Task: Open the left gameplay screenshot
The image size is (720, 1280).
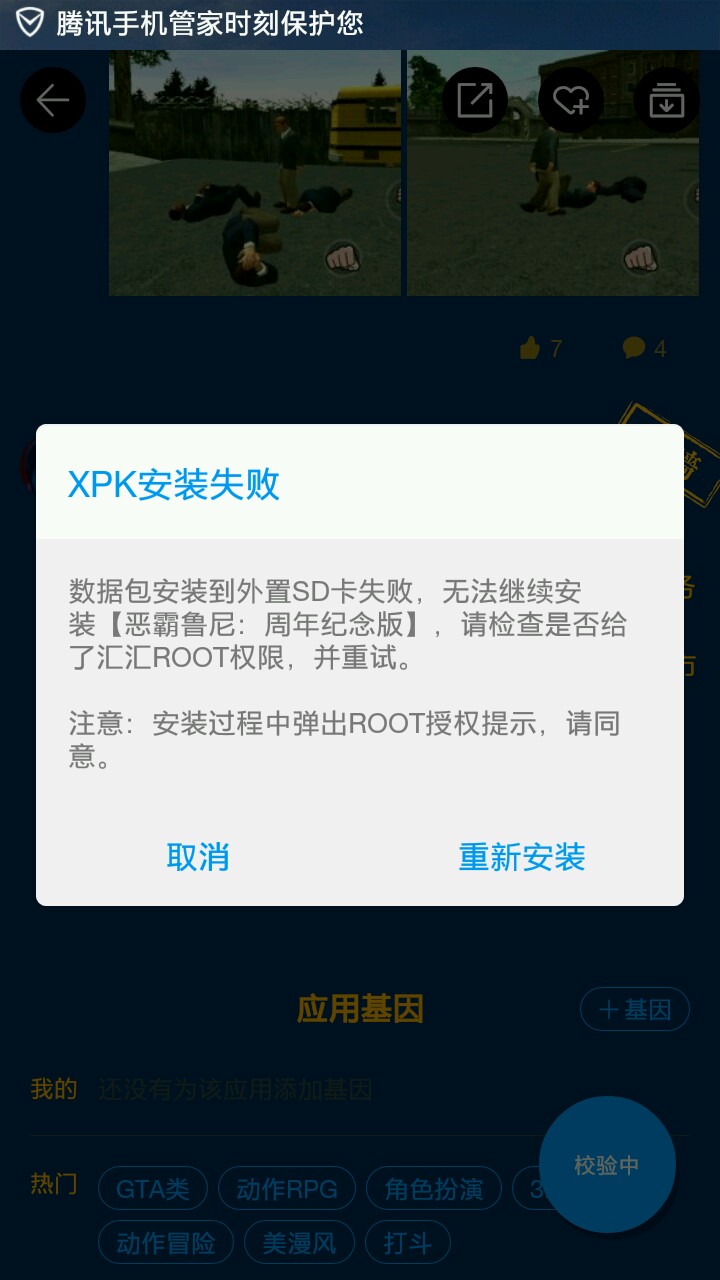Action: pyautogui.click(x=255, y=173)
